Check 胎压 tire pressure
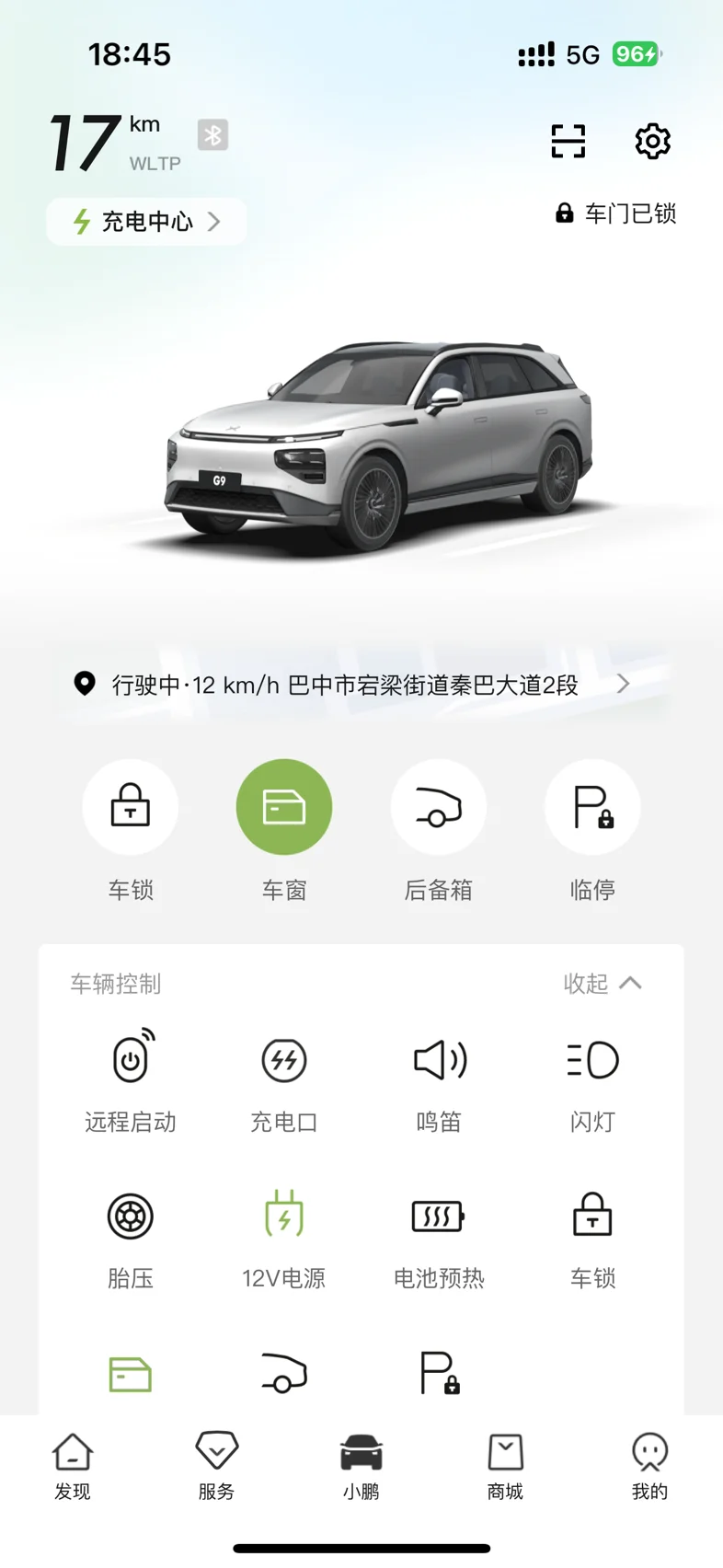Viewport: 723px width, 1568px height. (x=131, y=1238)
